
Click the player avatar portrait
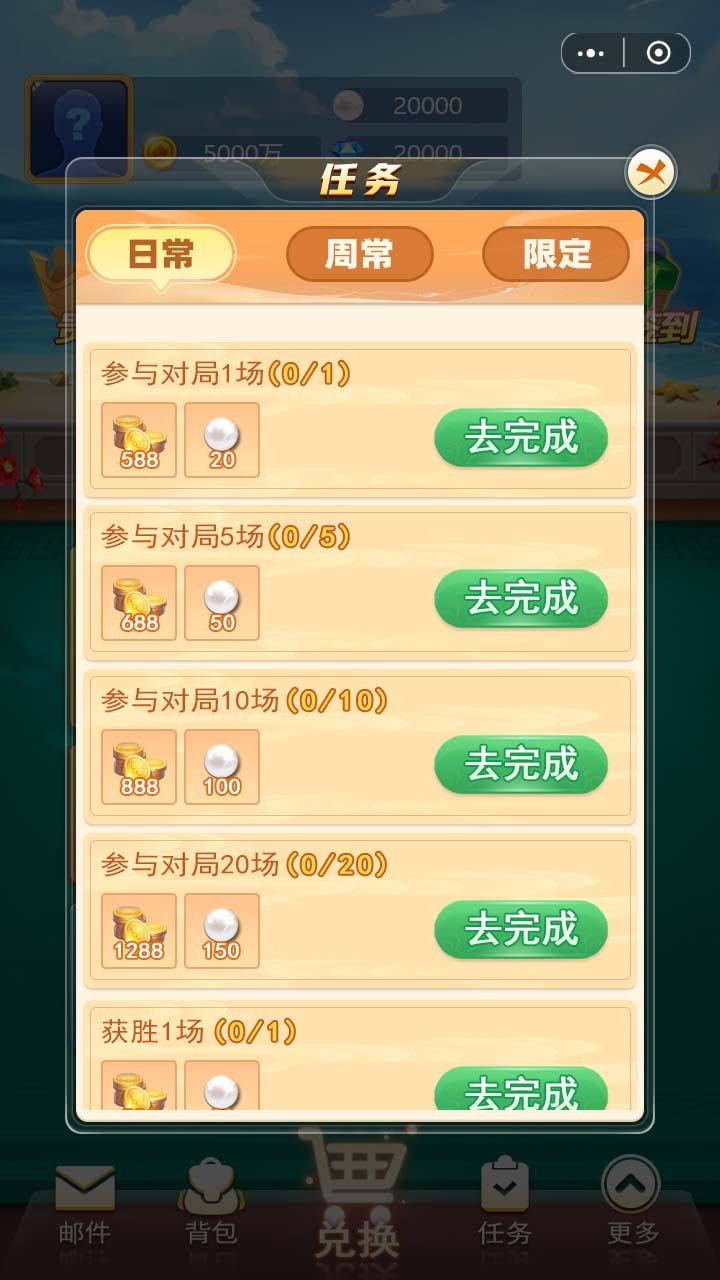tap(79, 128)
